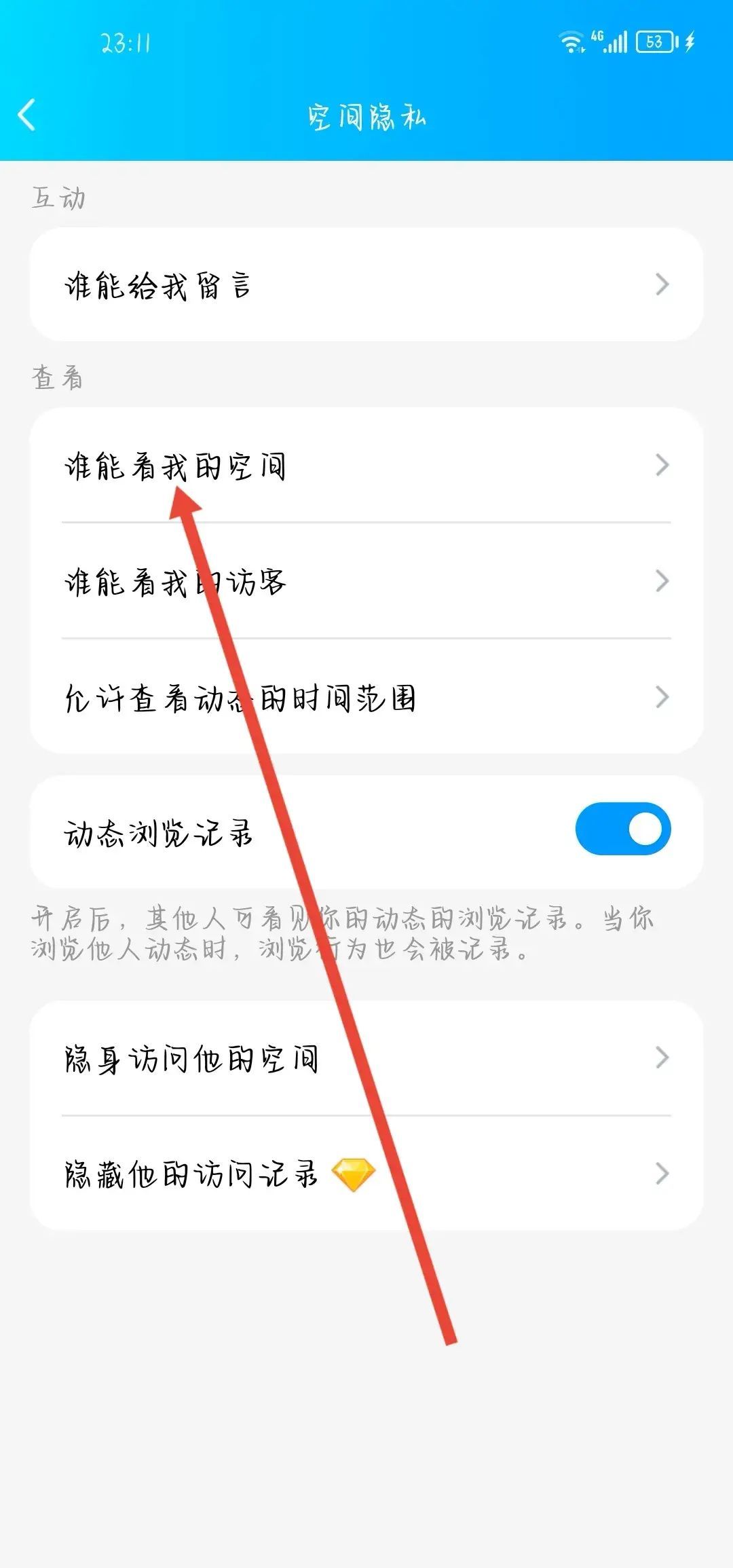
Task: Open 谁能看我的空间 setting
Action: tap(366, 466)
